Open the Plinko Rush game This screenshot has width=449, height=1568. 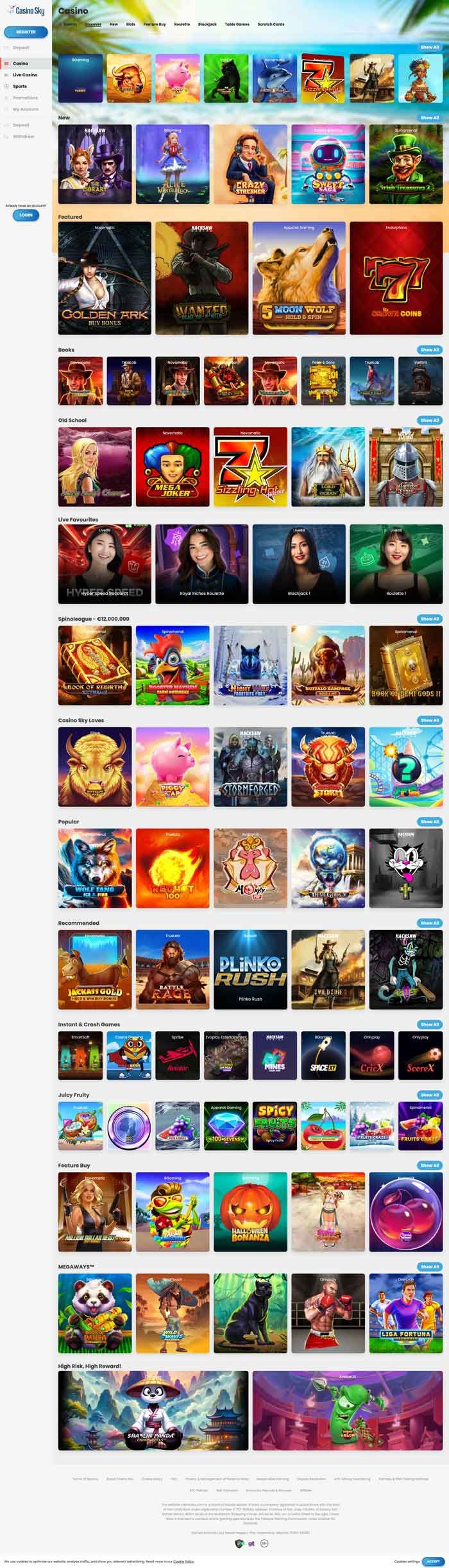[250, 969]
